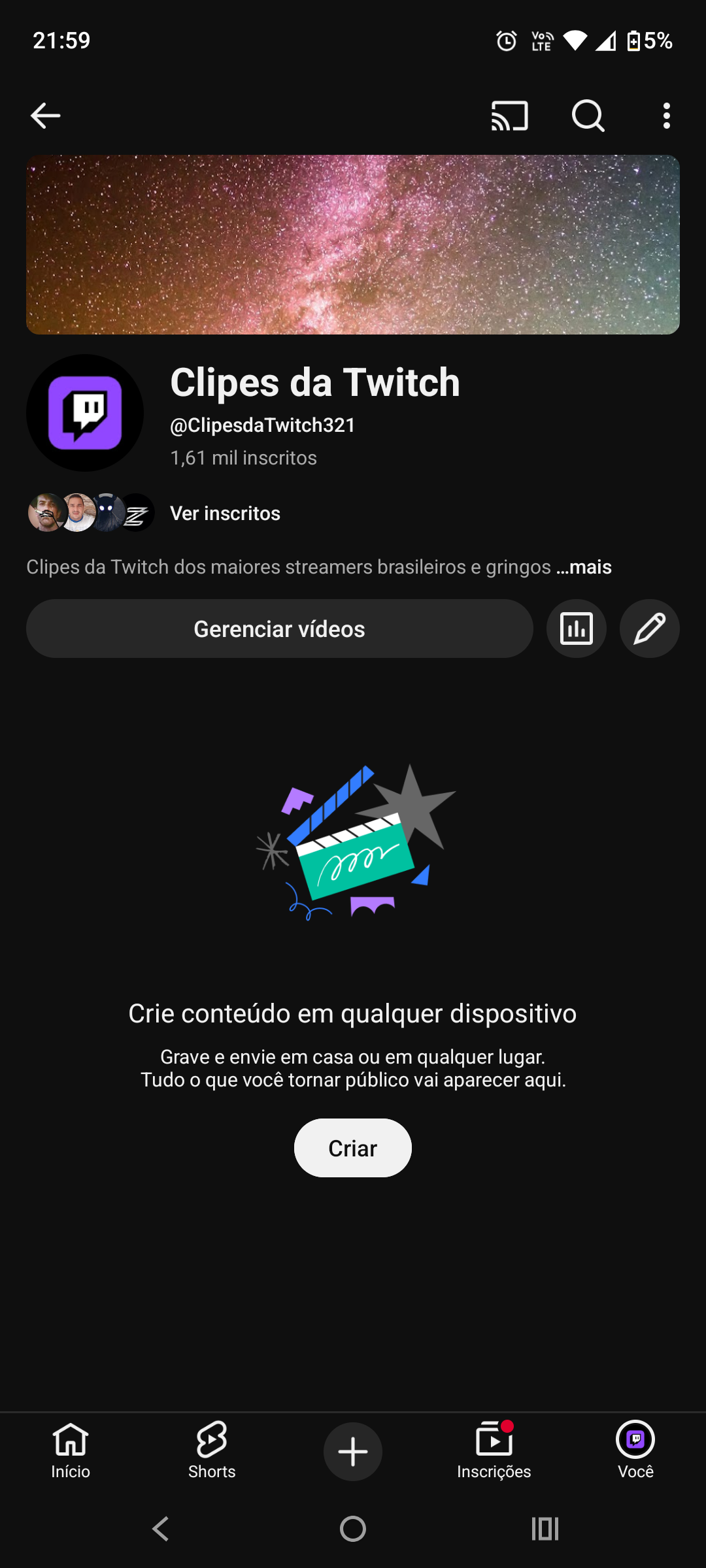Open the Você tab

pyautogui.click(x=635, y=1450)
